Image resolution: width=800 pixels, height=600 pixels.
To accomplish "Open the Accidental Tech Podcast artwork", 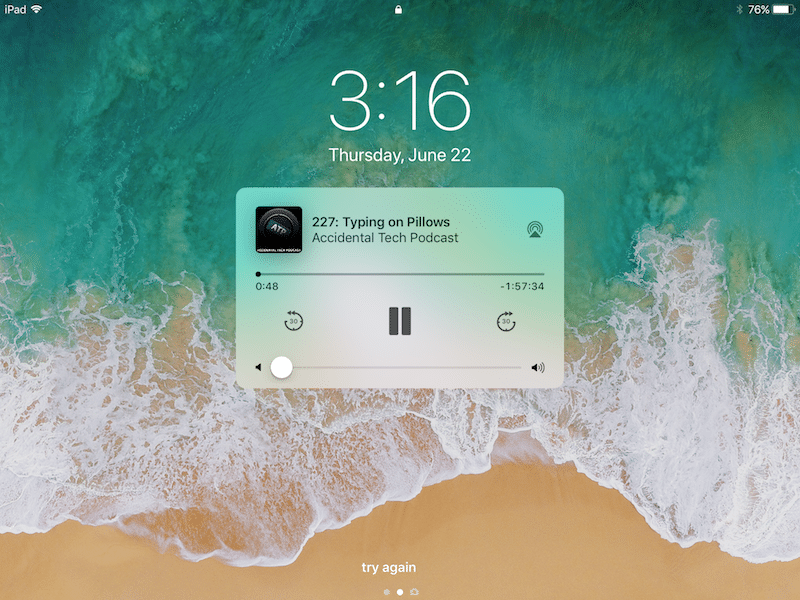I will tap(279, 229).
